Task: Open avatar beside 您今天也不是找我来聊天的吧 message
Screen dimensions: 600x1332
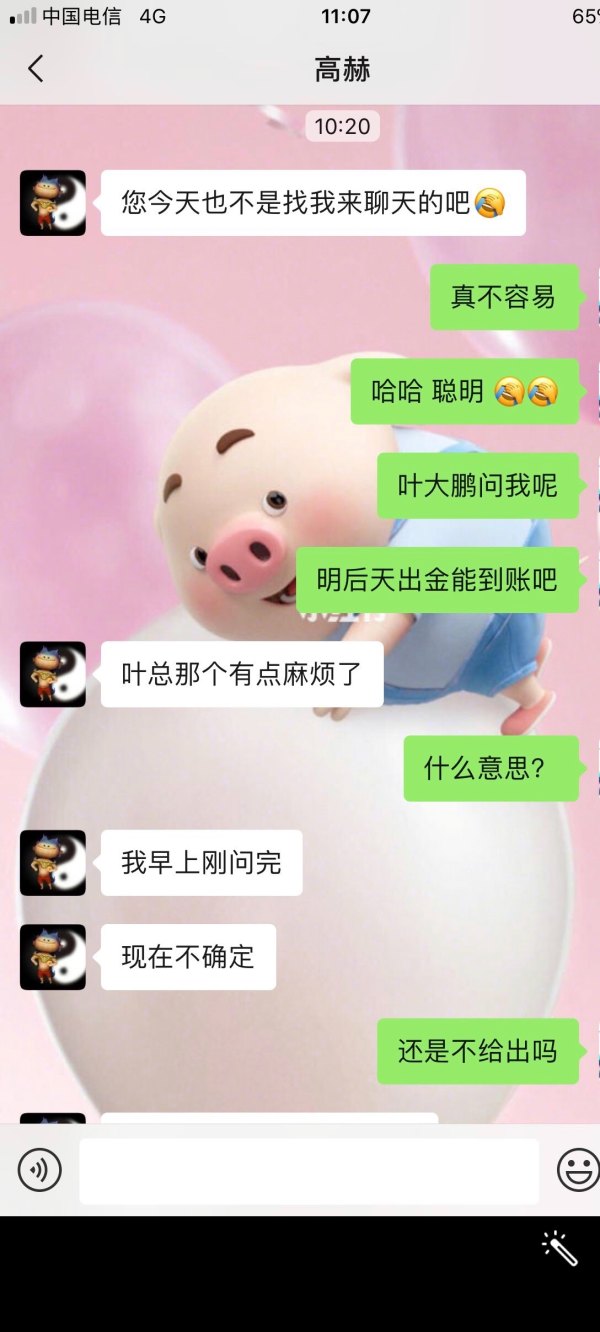Action: click(x=53, y=203)
